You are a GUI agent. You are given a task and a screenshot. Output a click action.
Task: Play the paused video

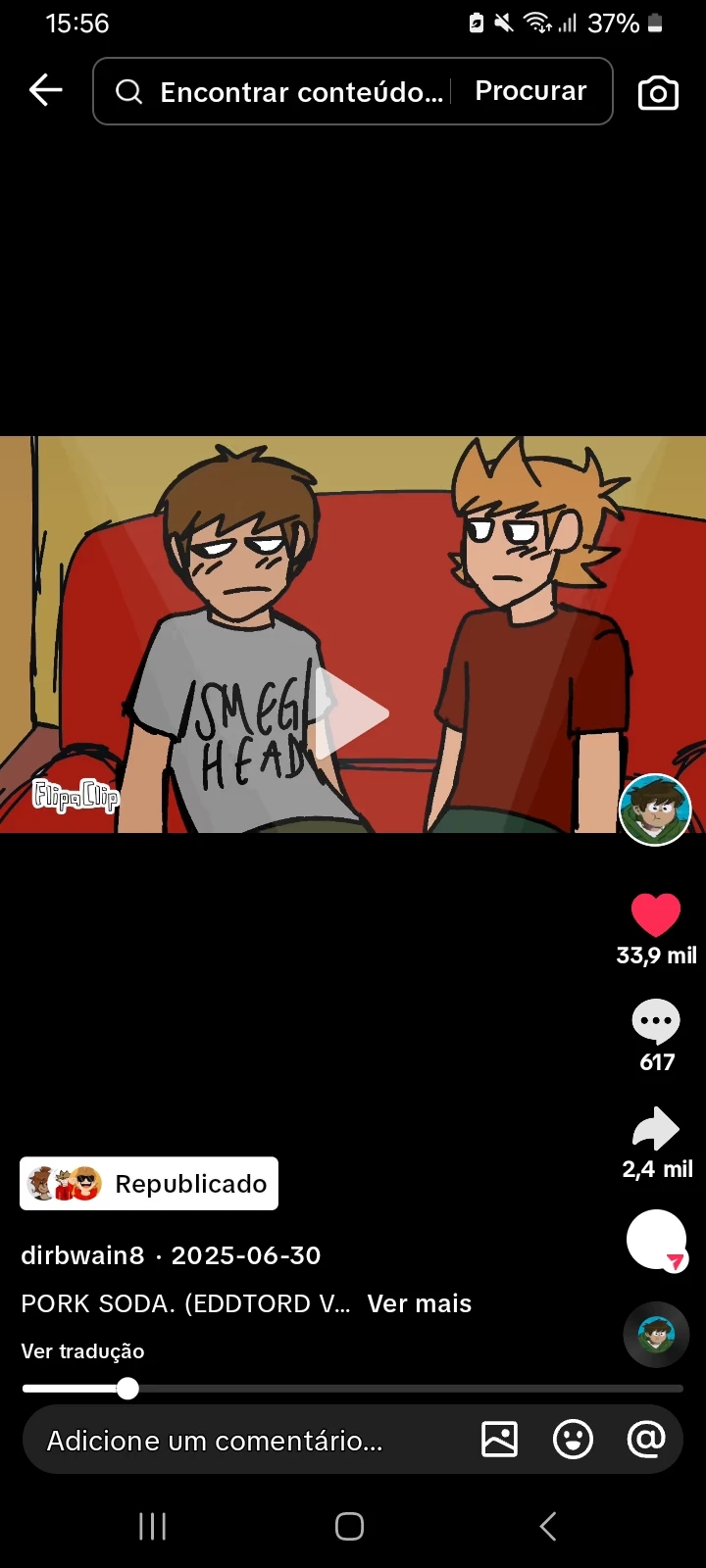click(x=353, y=713)
